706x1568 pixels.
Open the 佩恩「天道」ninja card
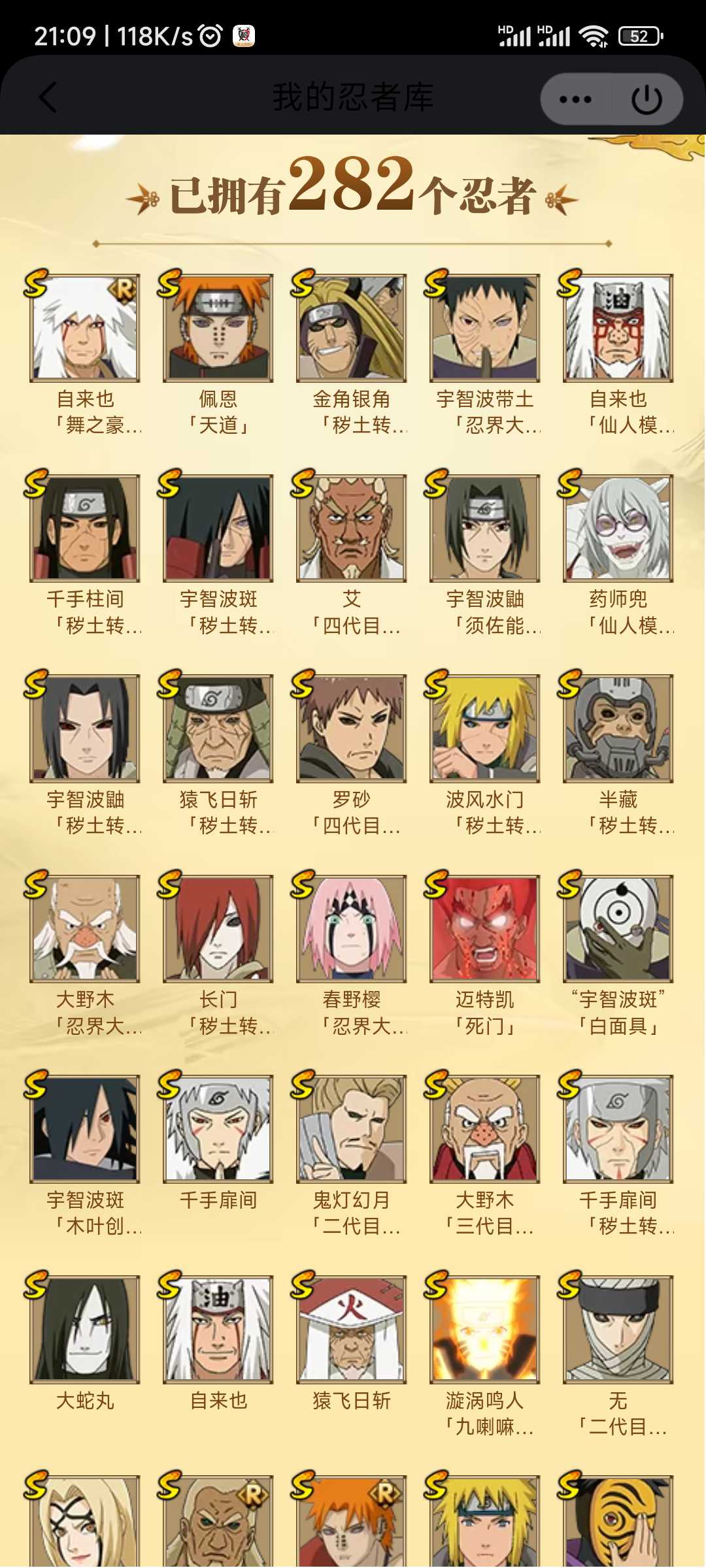click(x=218, y=353)
